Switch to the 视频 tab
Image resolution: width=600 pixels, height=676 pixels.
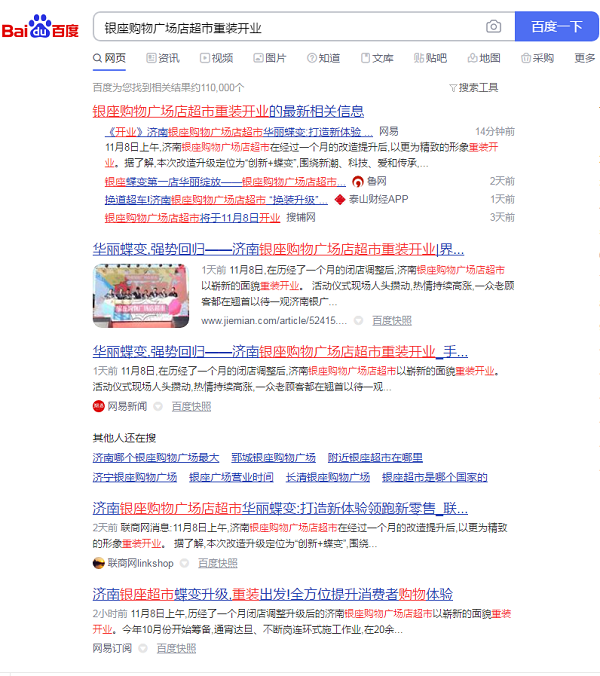click(216, 58)
